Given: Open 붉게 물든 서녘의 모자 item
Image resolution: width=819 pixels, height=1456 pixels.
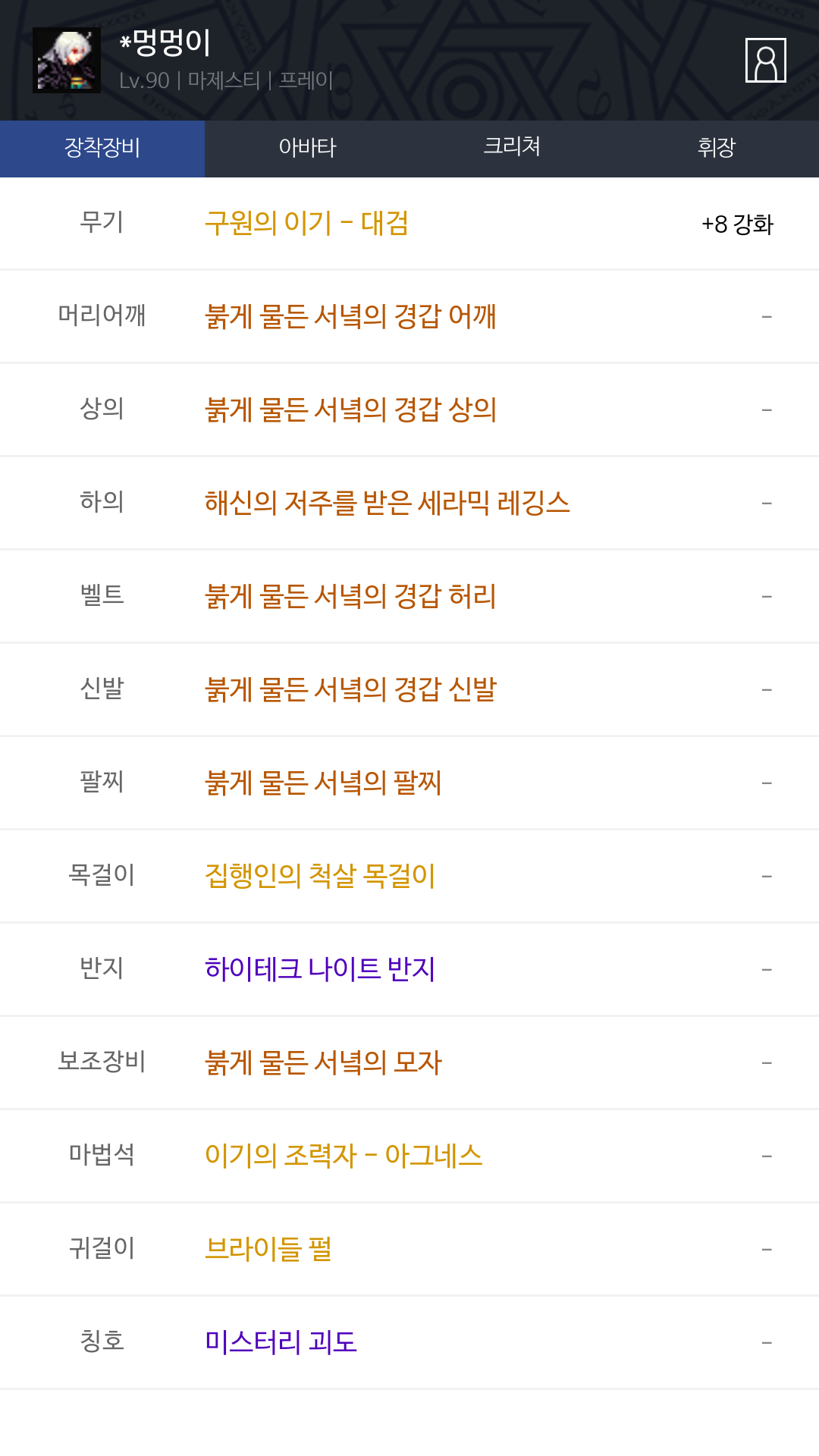Looking at the screenshot, I should click(x=323, y=1062).
